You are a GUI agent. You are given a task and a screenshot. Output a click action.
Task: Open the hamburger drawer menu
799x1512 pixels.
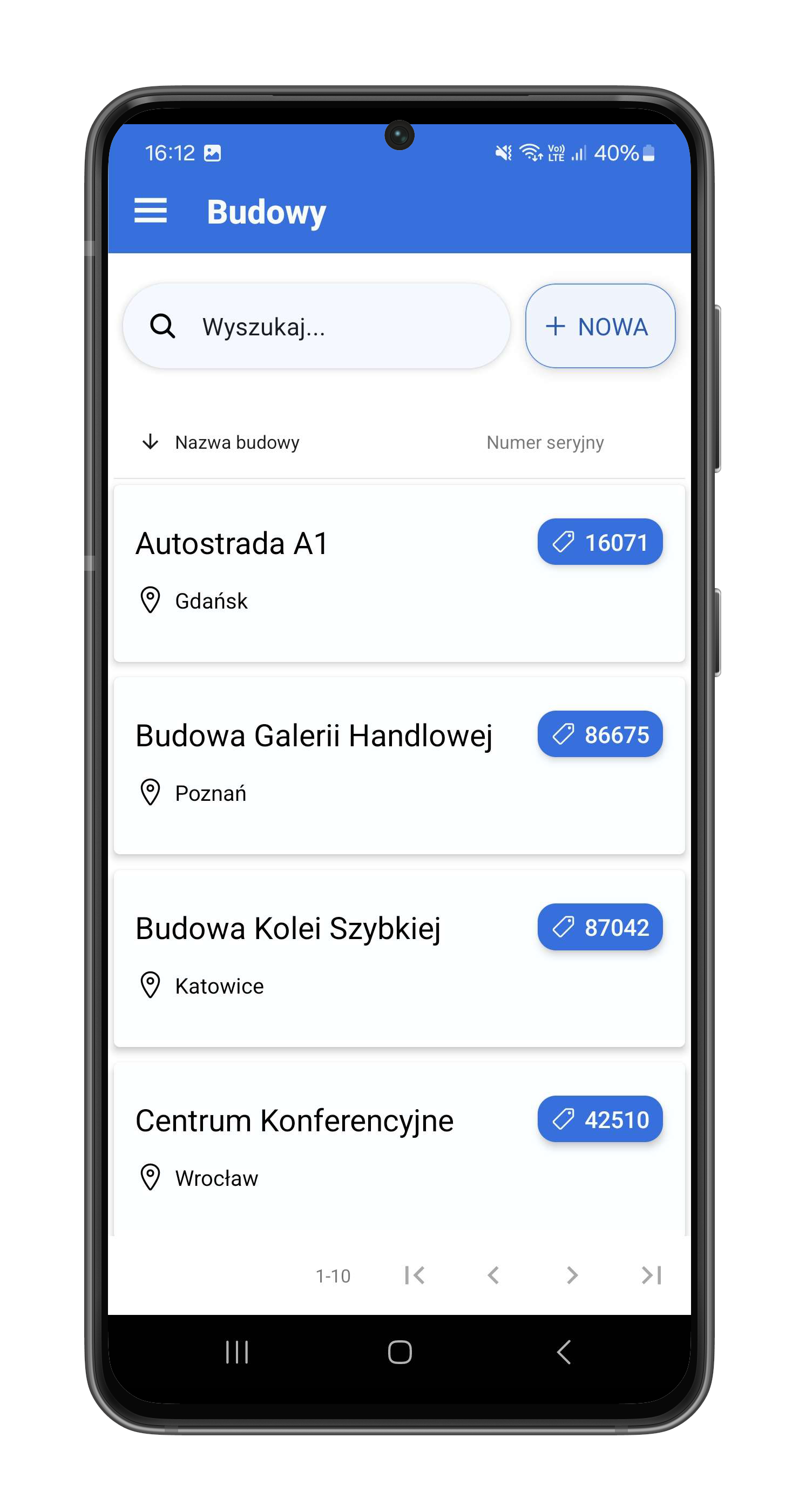(x=150, y=211)
